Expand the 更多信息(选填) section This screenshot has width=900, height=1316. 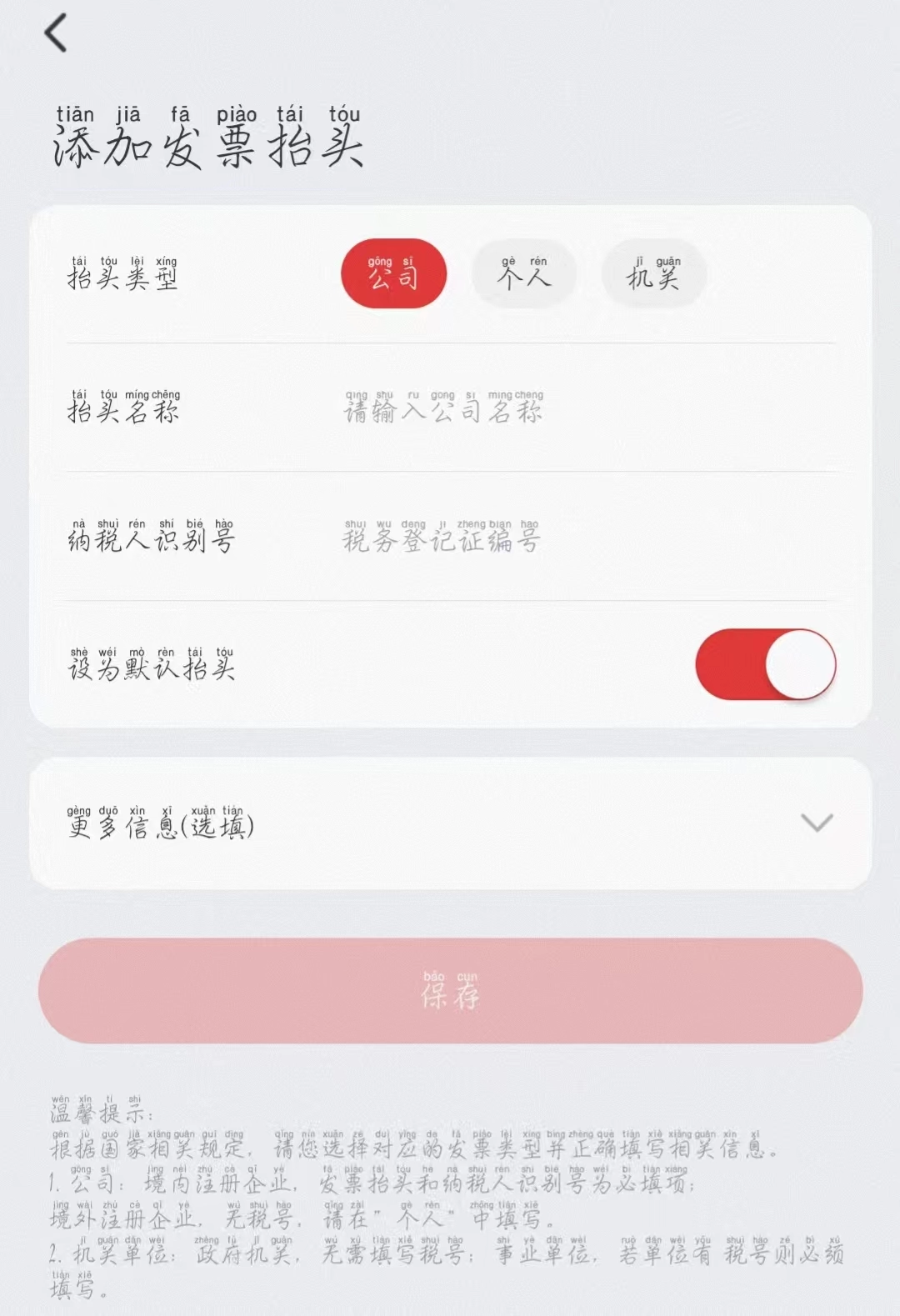click(816, 823)
